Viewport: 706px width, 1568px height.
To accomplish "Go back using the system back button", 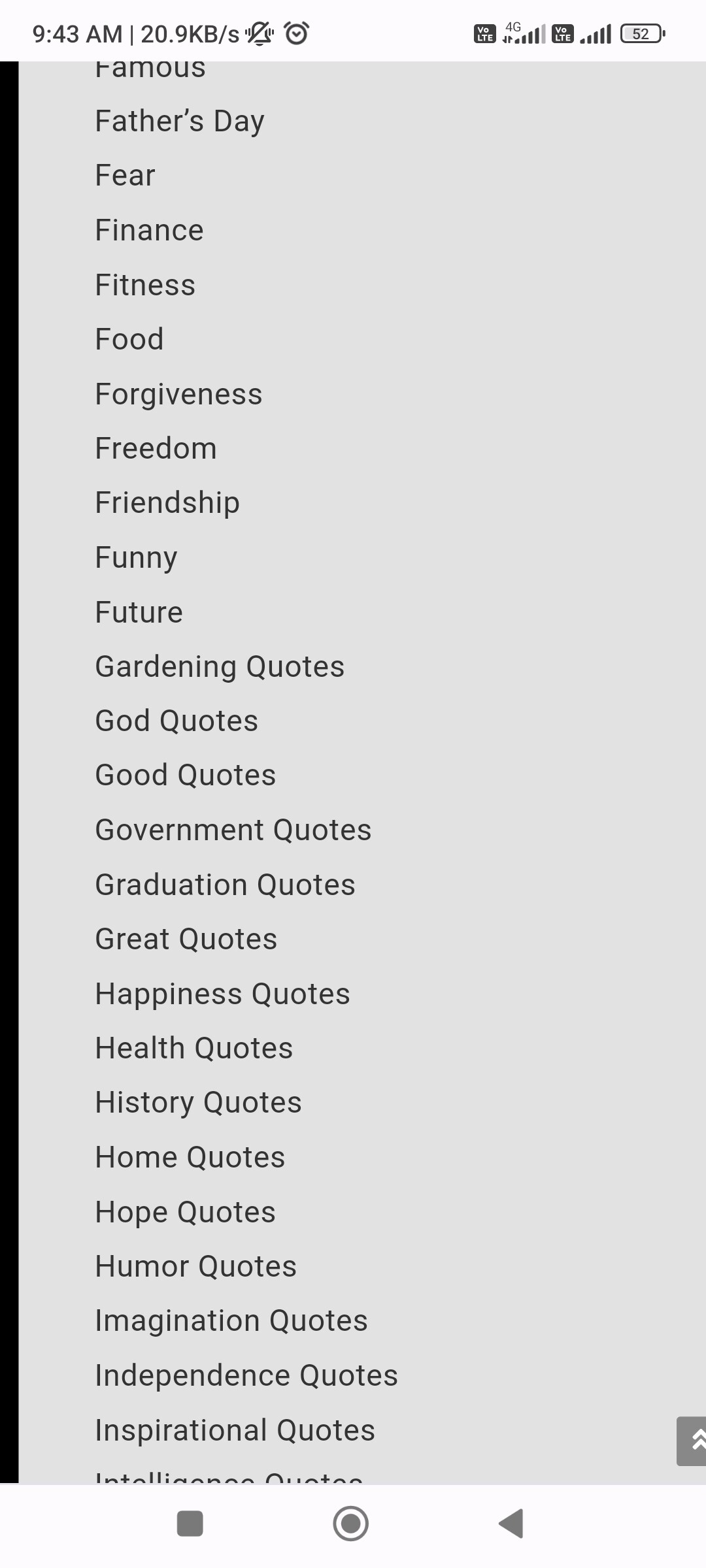I will pos(511,1524).
